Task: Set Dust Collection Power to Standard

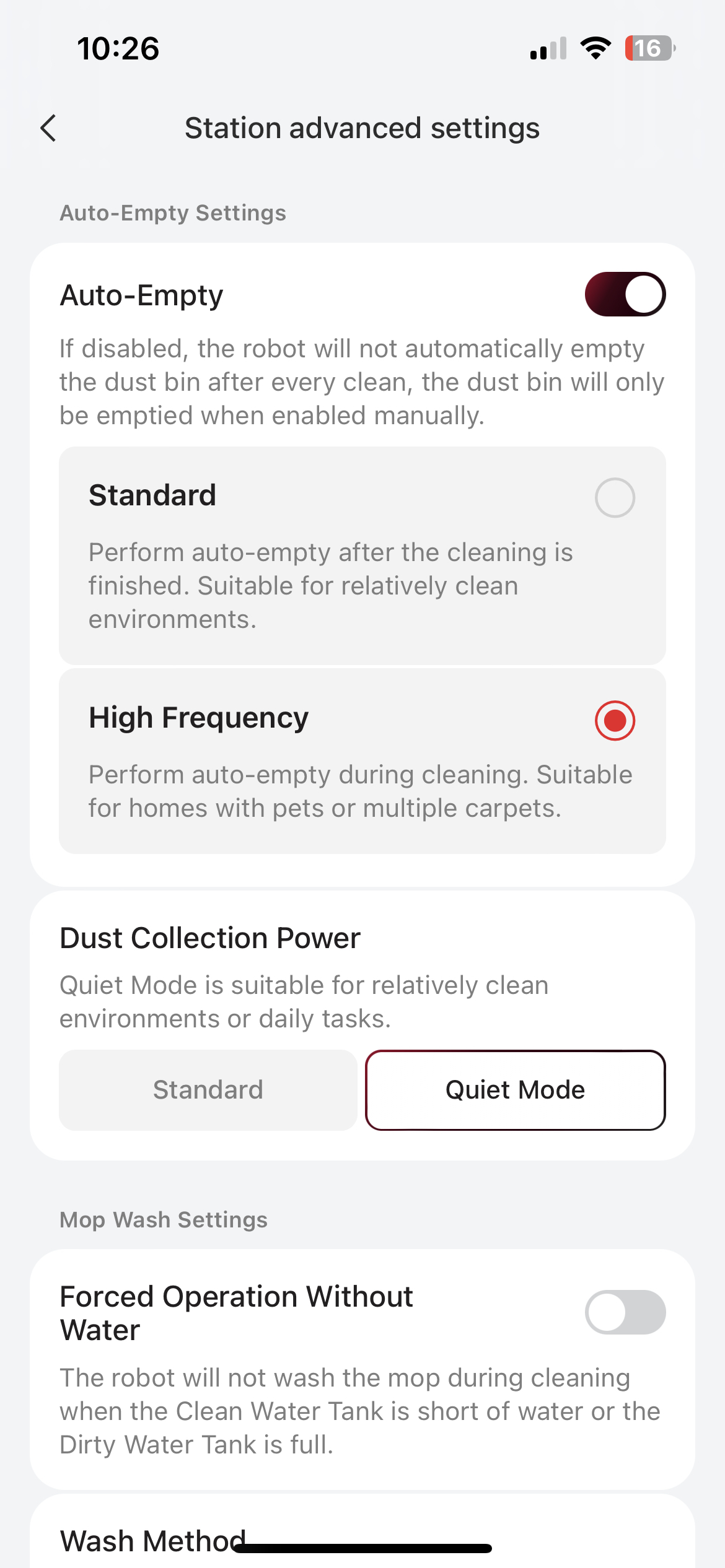Action: 208,1090
